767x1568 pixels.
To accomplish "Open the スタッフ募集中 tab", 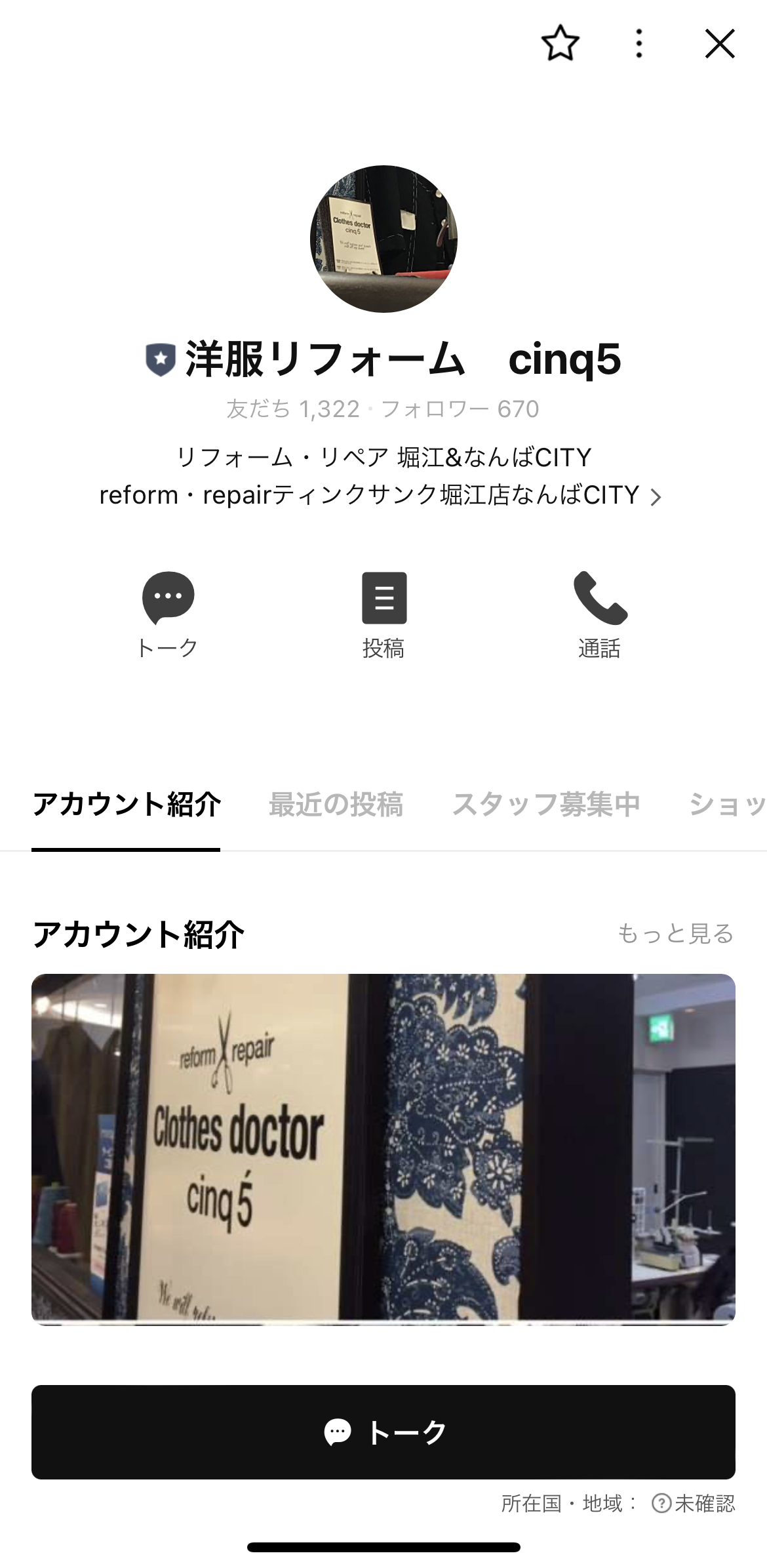I will [x=547, y=806].
